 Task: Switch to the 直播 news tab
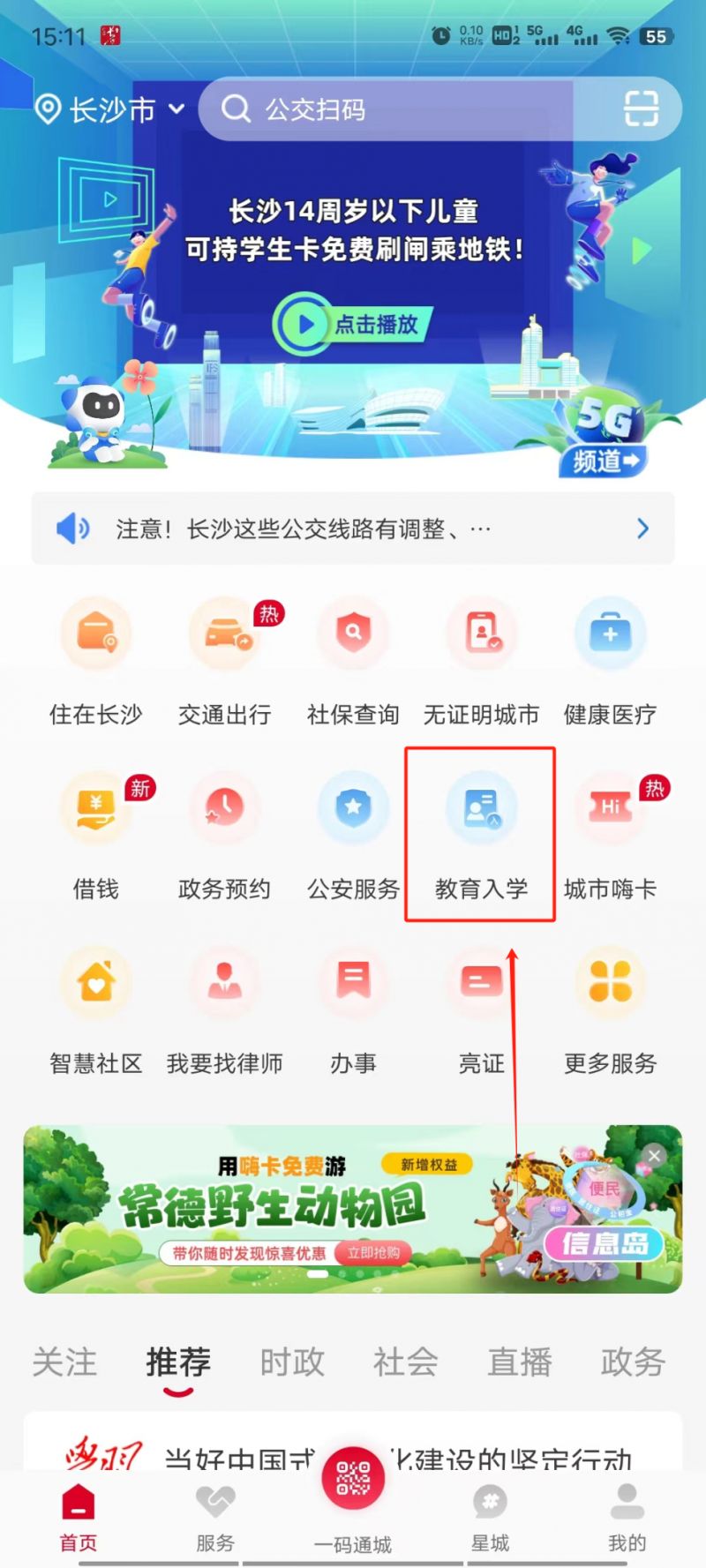520,1362
